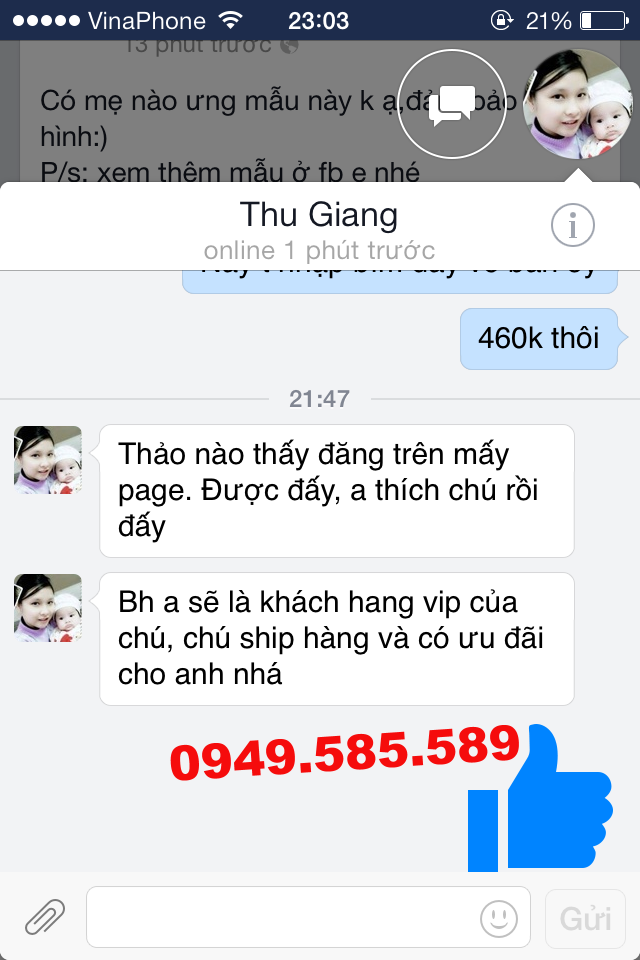Open info for Thu Giang
Image resolution: width=640 pixels, height=960 pixels.
point(573,226)
